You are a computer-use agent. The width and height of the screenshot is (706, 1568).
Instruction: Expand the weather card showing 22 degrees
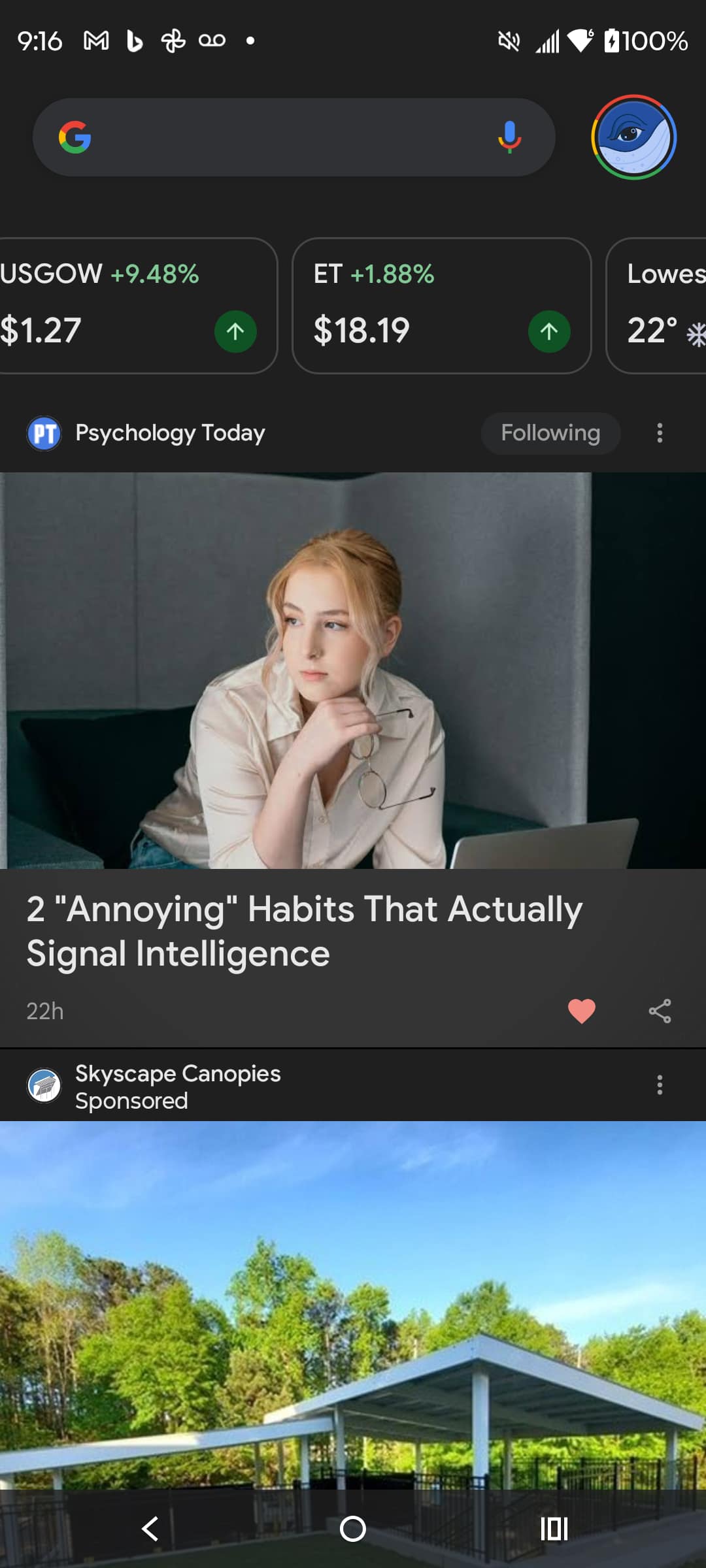[660, 306]
